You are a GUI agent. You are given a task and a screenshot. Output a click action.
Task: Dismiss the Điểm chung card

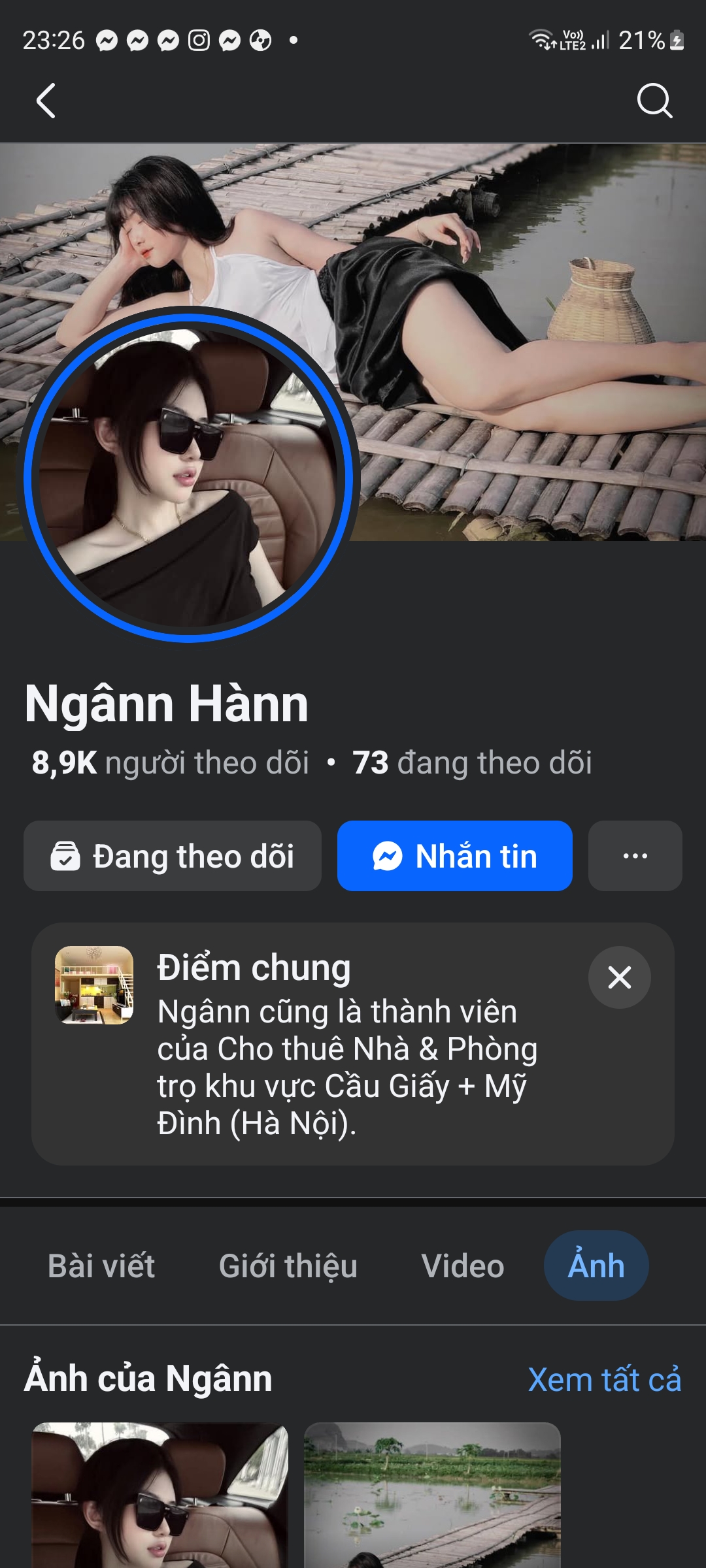(619, 977)
